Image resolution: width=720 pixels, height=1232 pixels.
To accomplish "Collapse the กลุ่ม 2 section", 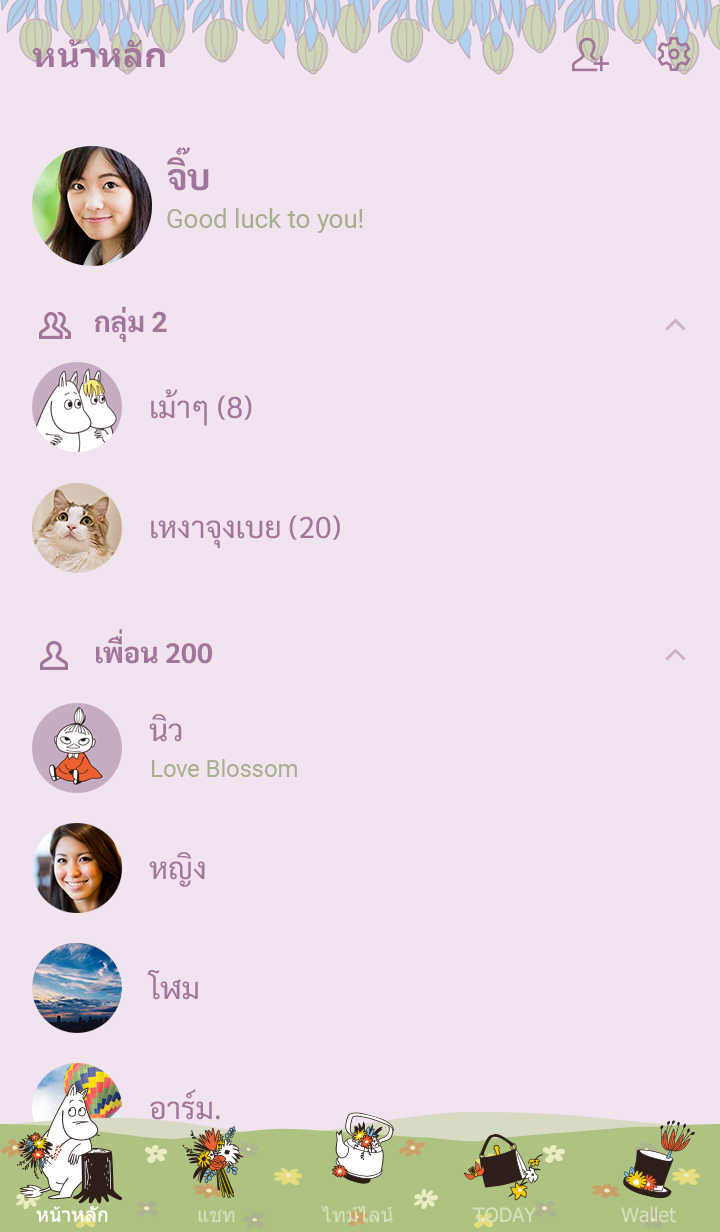I will 675,324.
